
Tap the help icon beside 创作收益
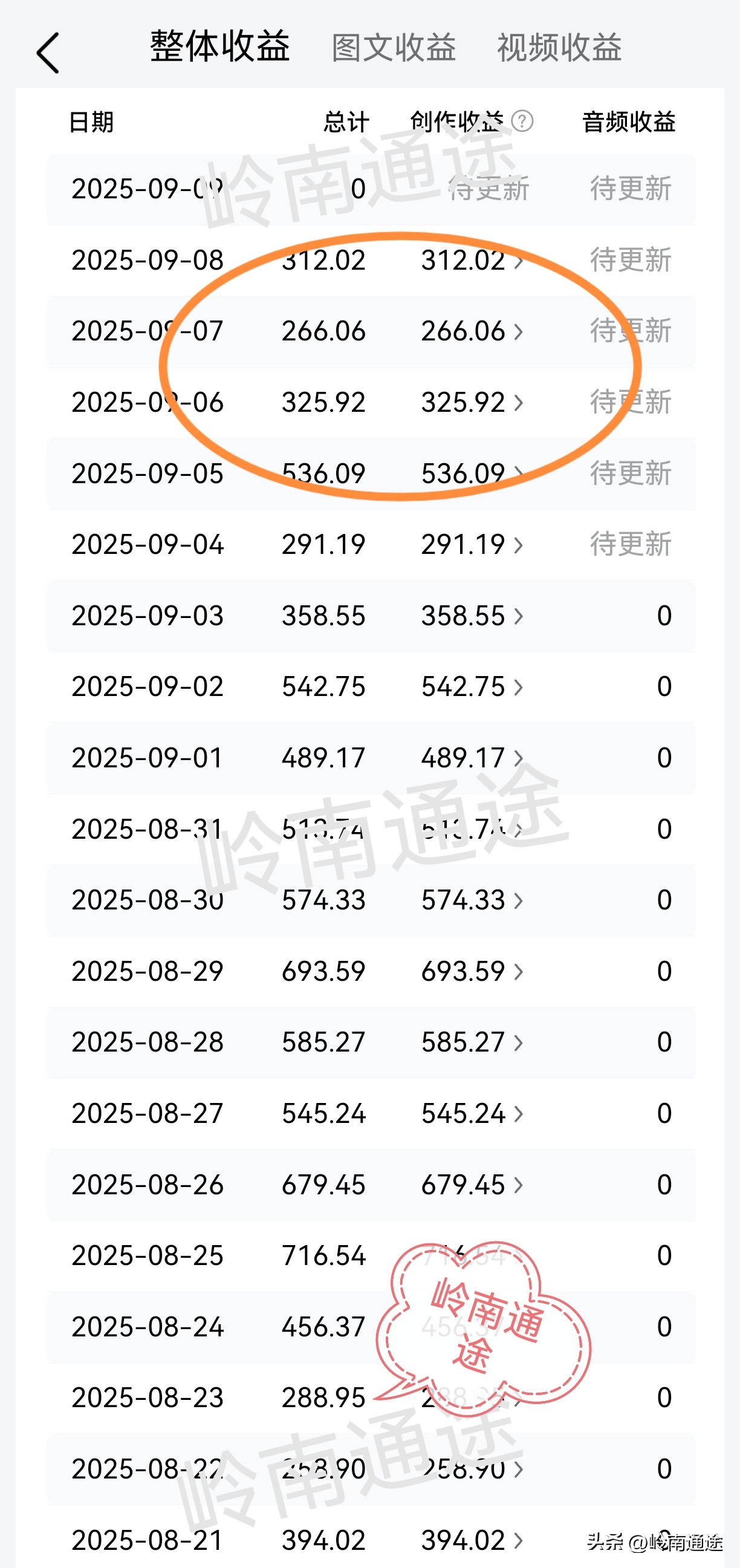pos(522,121)
